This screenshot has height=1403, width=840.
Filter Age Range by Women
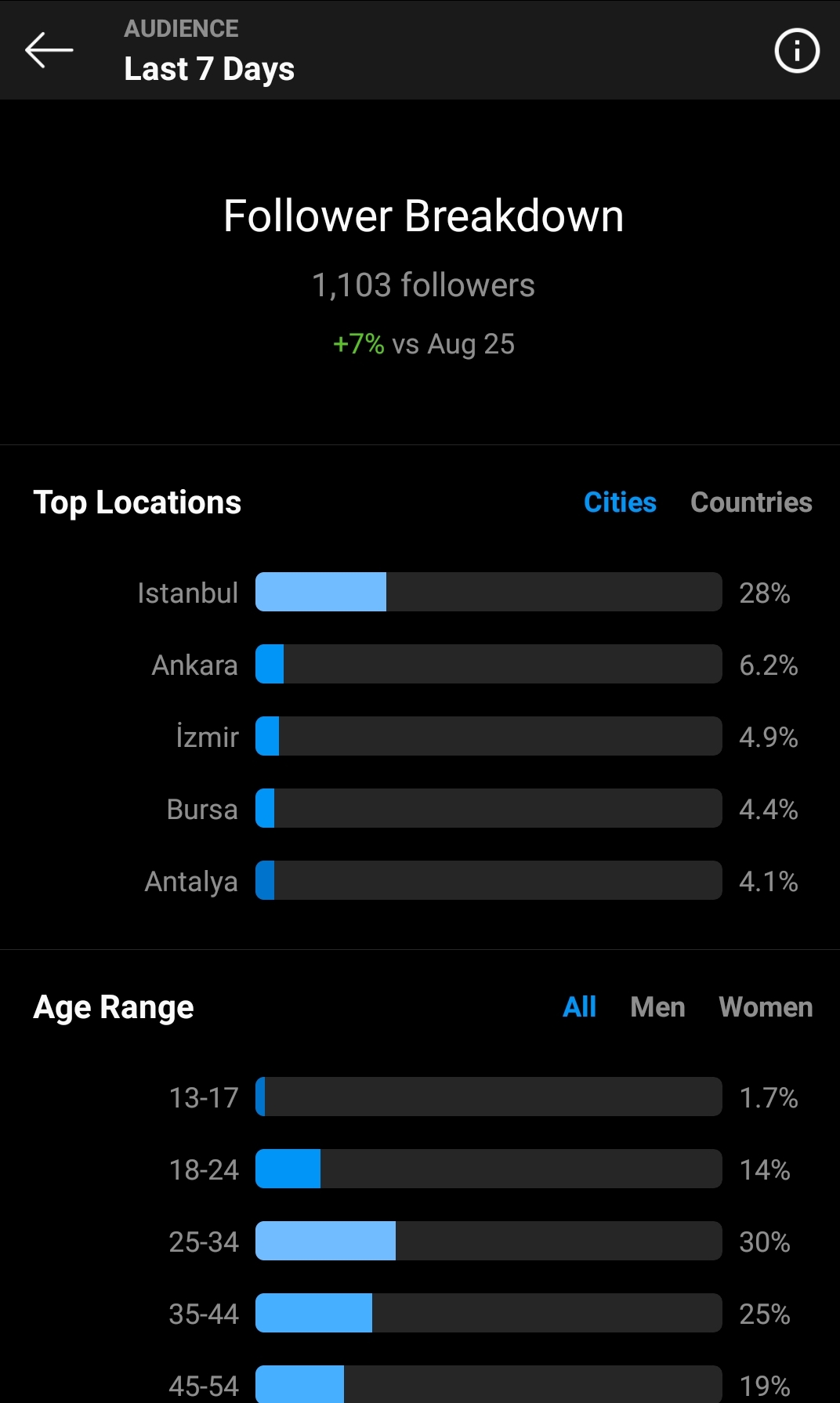click(766, 1007)
